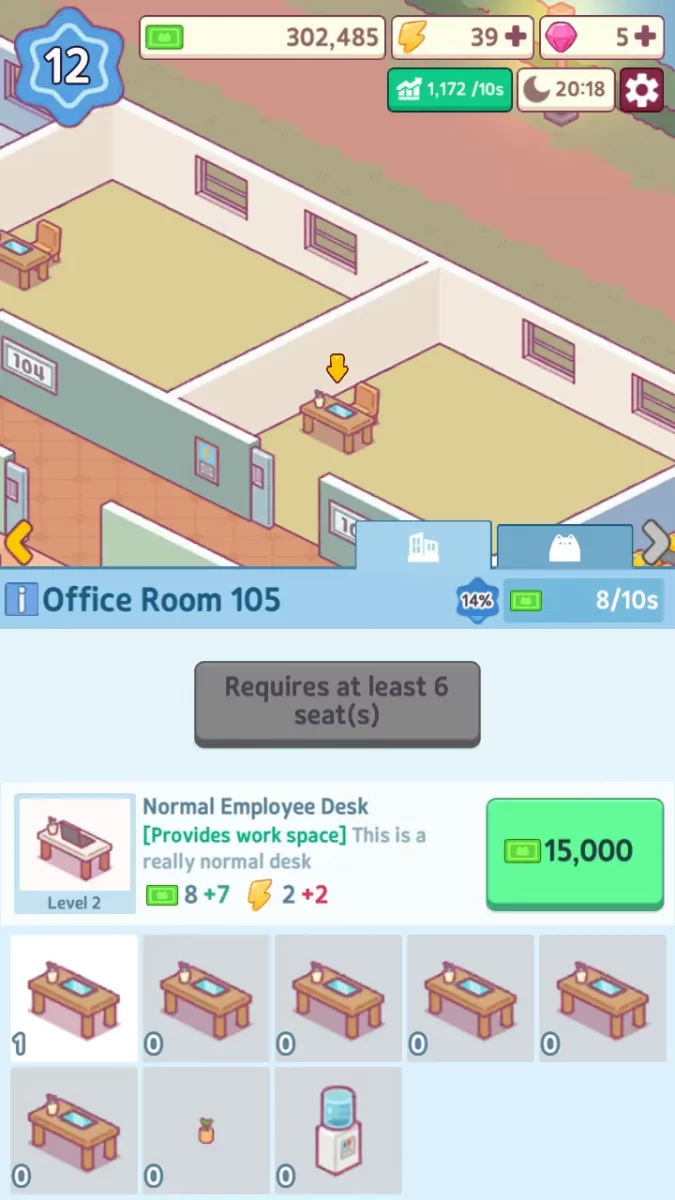Go to the next room arrow
Viewport: 675px width, 1200px height.
pyautogui.click(x=656, y=543)
